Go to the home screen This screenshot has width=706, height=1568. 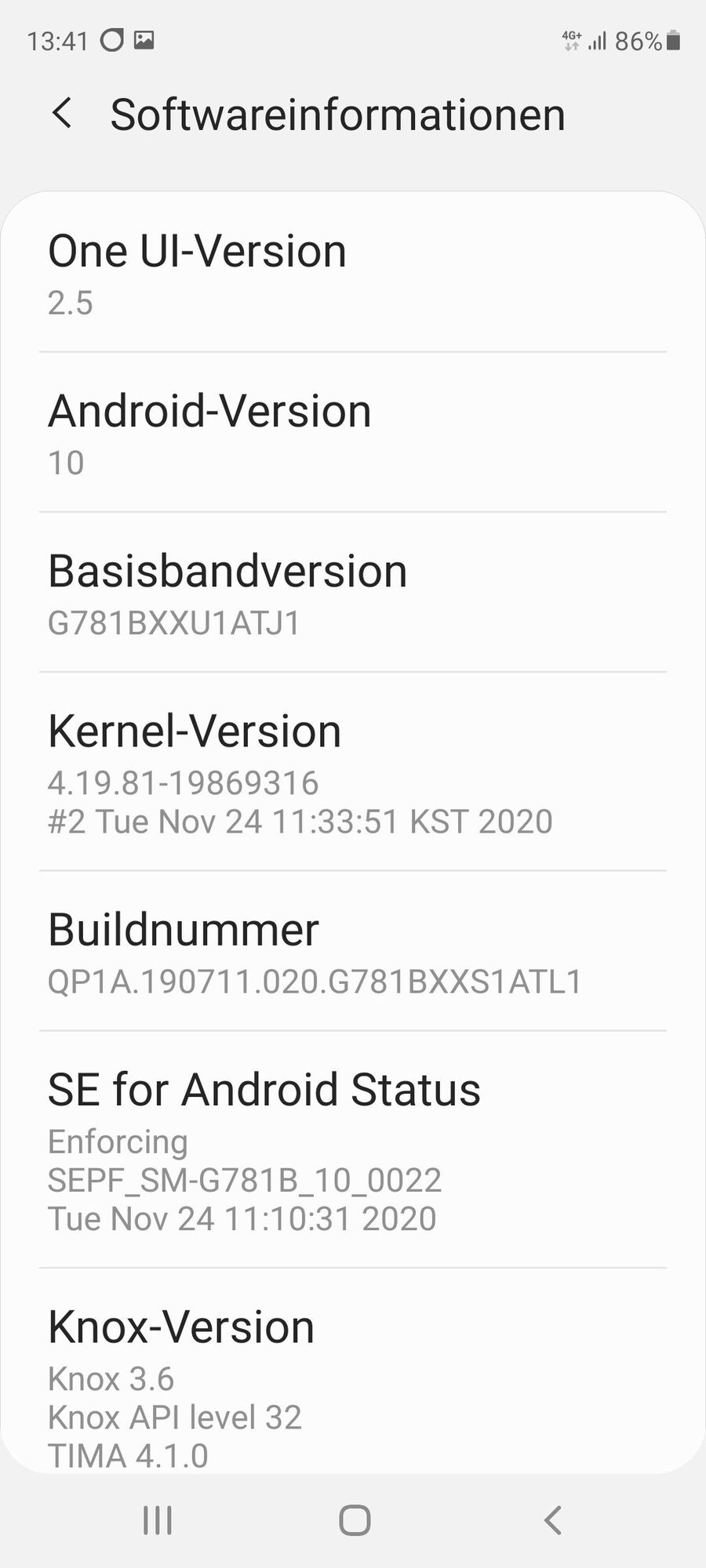click(x=354, y=1520)
